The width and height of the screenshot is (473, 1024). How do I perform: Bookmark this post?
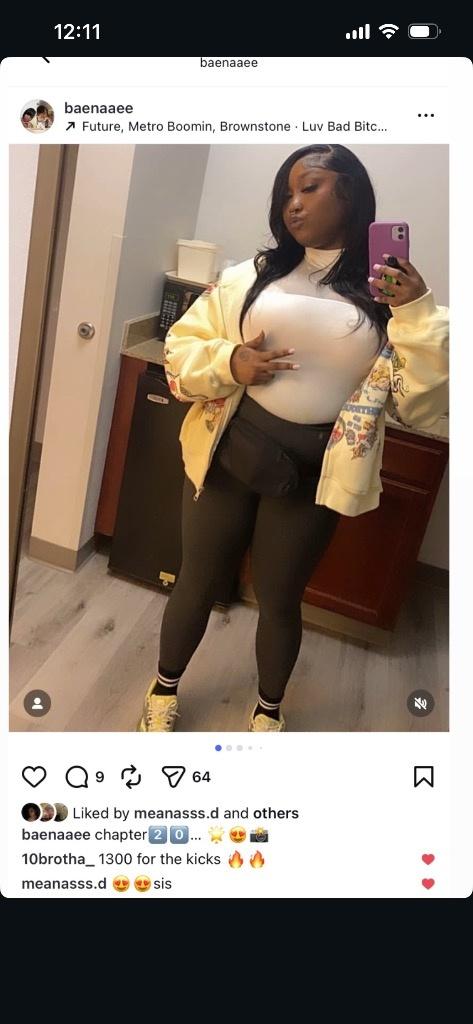423,776
